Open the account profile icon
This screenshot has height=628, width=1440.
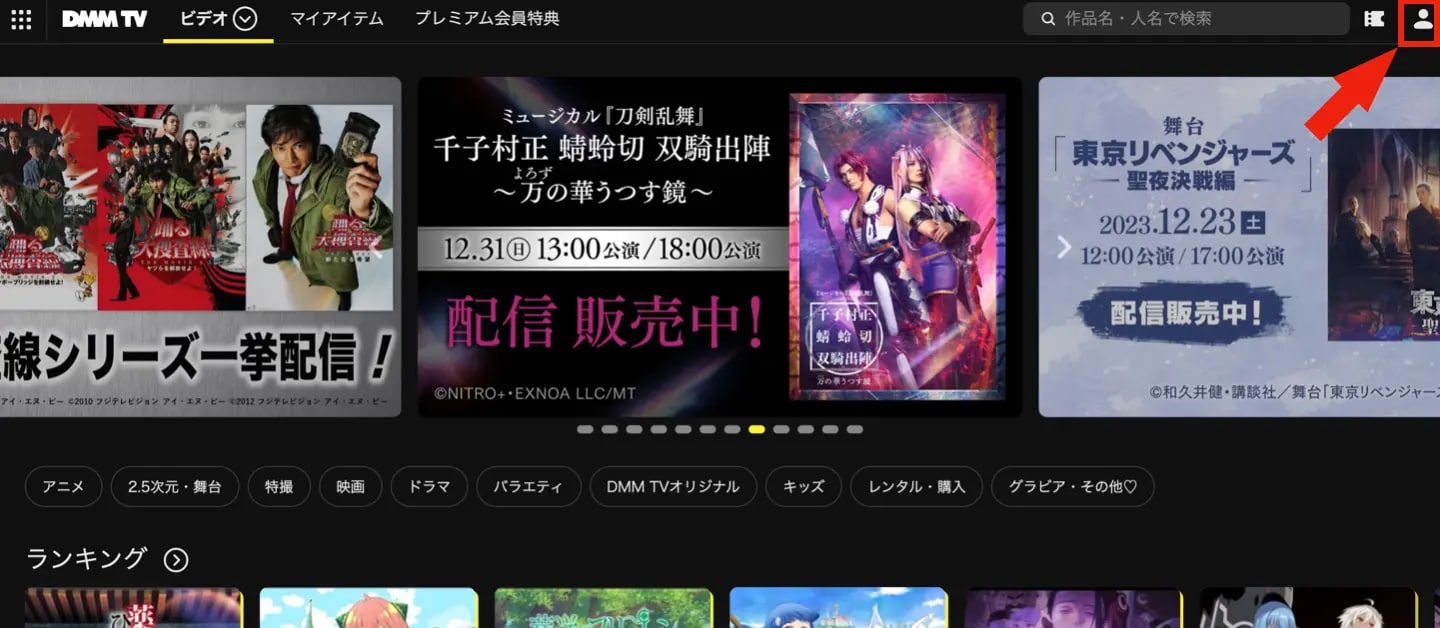point(1422,19)
